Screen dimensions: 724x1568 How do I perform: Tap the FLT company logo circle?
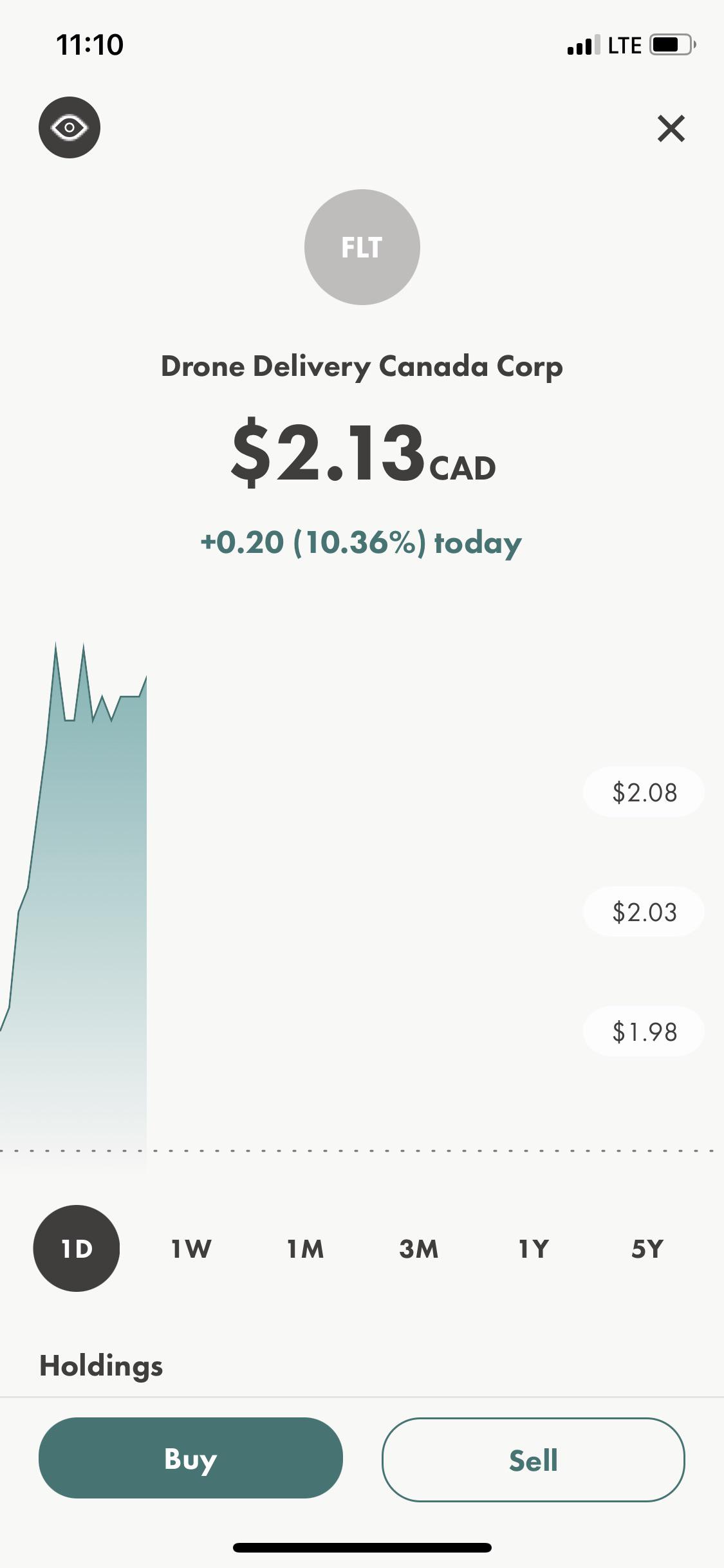362,248
